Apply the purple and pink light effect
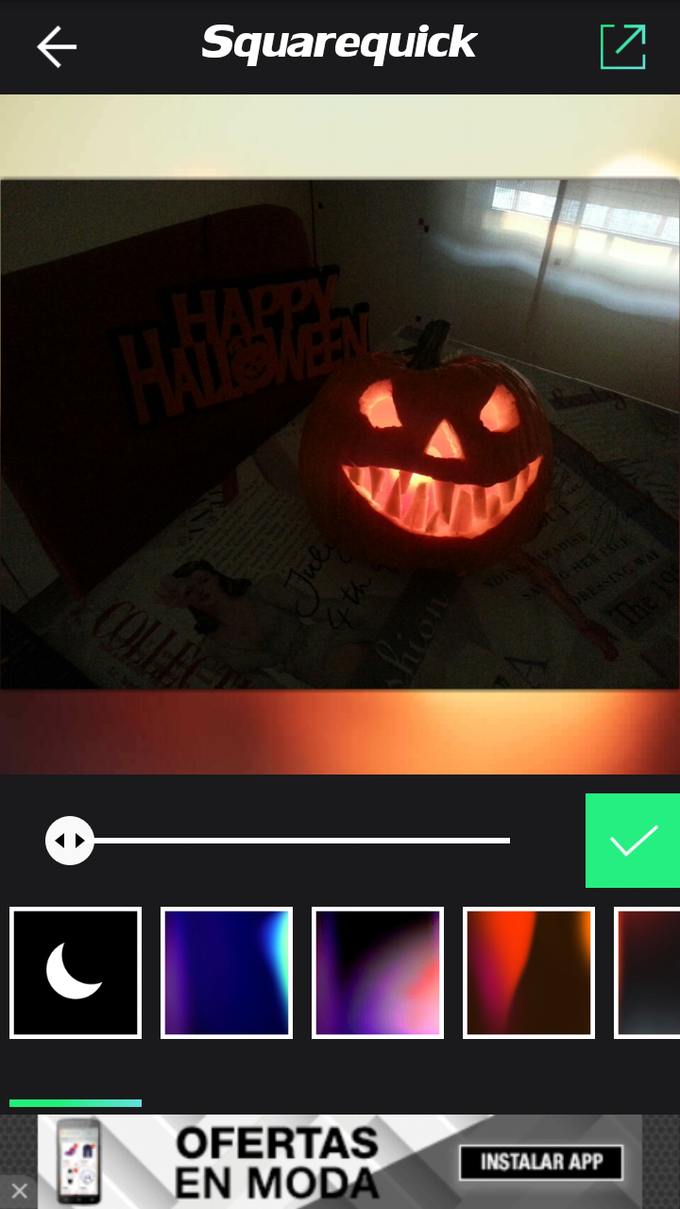680x1209 pixels. pyautogui.click(x=378, y=973)
